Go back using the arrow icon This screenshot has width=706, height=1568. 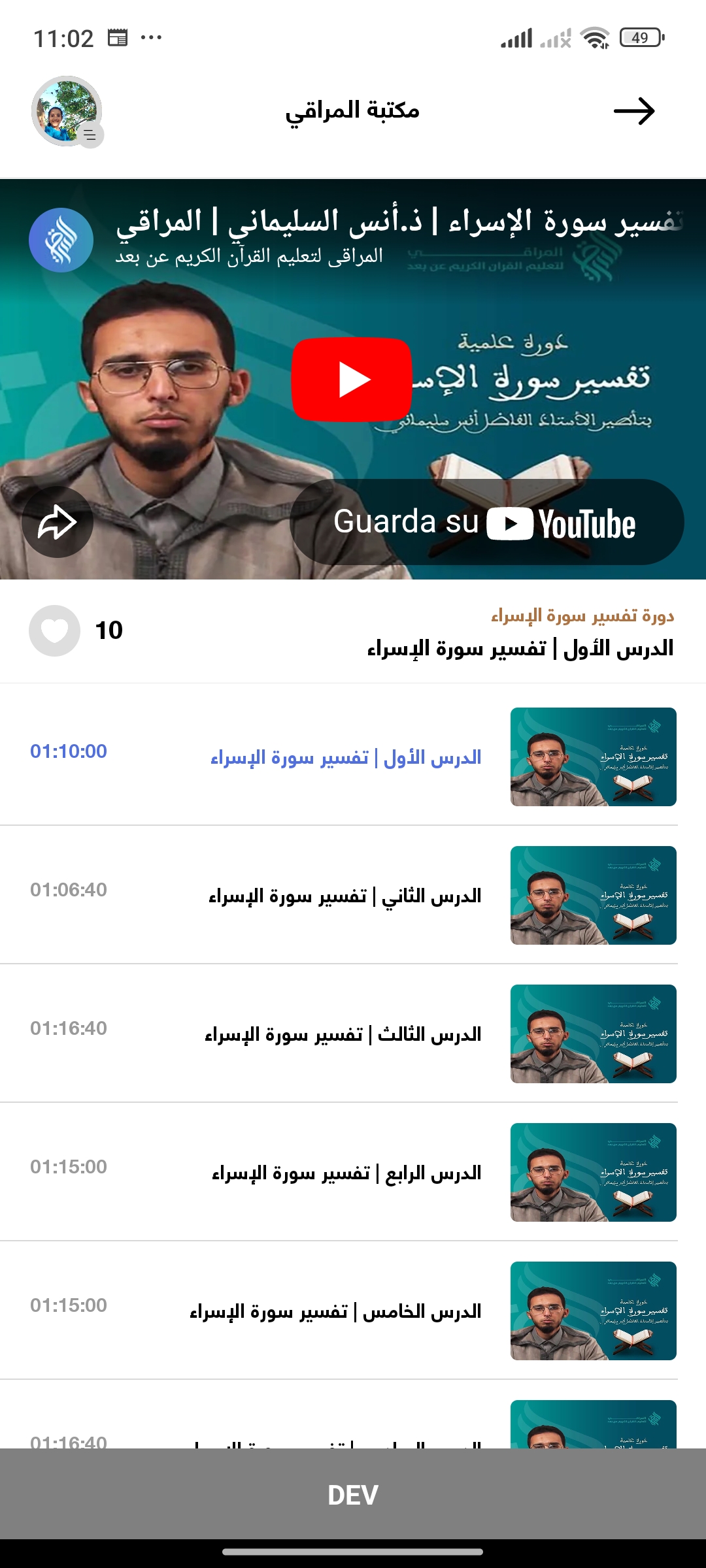pos(634,111)
